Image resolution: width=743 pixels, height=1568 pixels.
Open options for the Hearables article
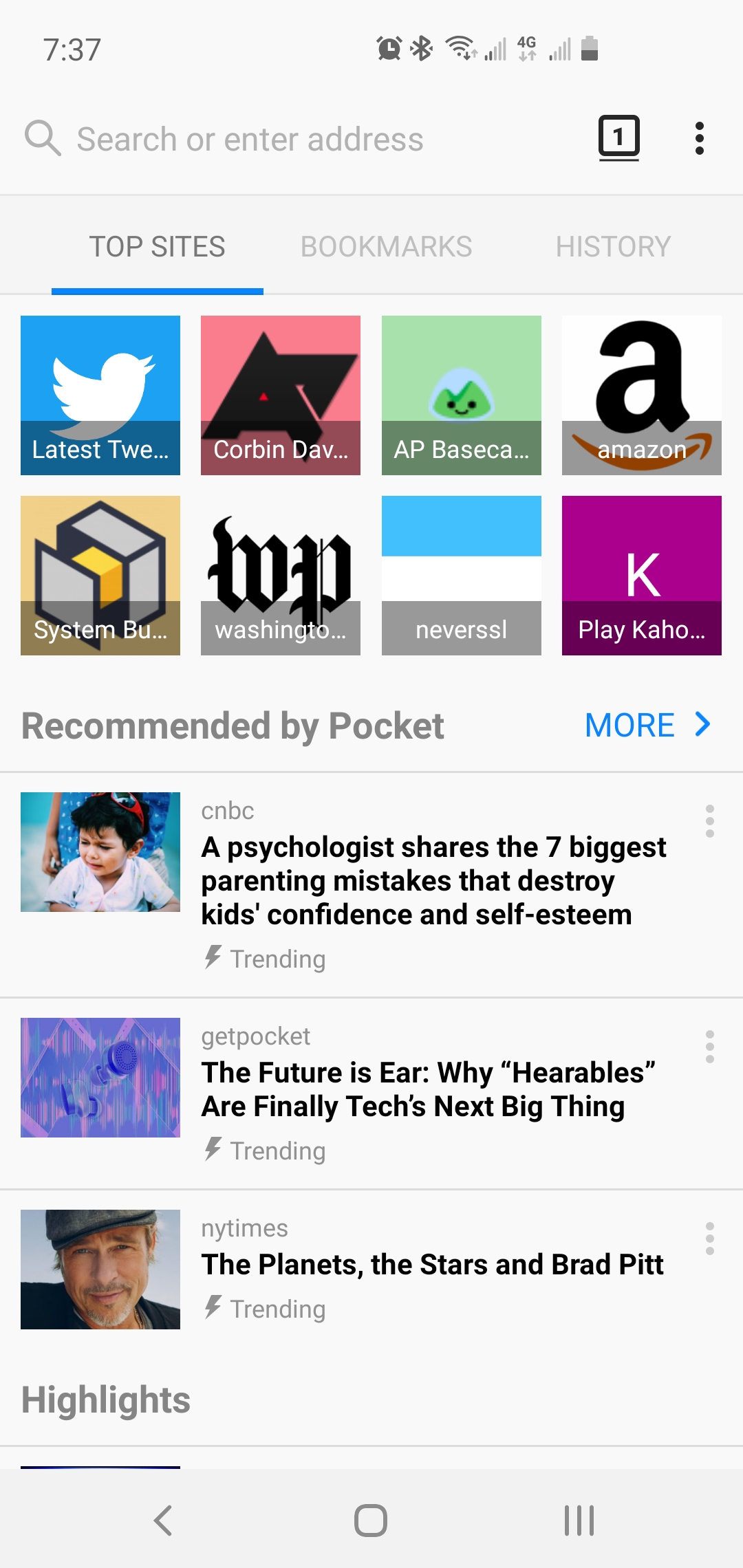pyautogui.click(x=709, y=1047)
